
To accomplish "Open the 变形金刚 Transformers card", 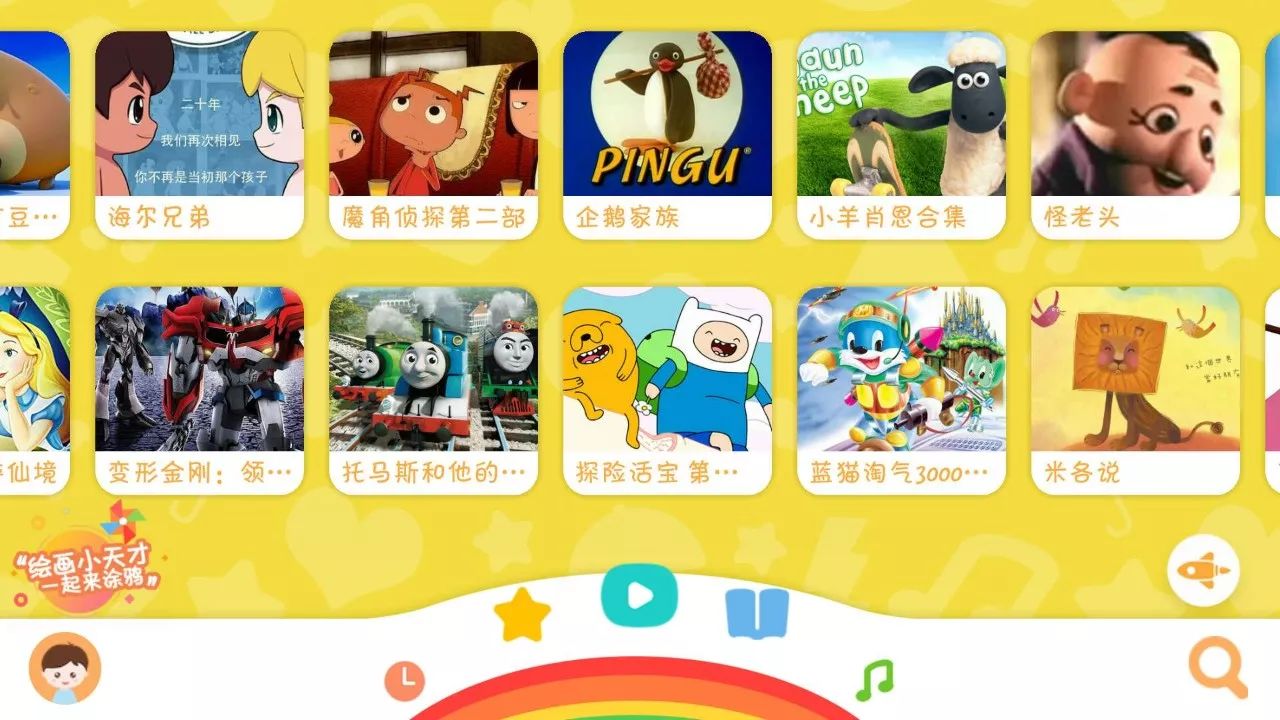I will point(199,391).
